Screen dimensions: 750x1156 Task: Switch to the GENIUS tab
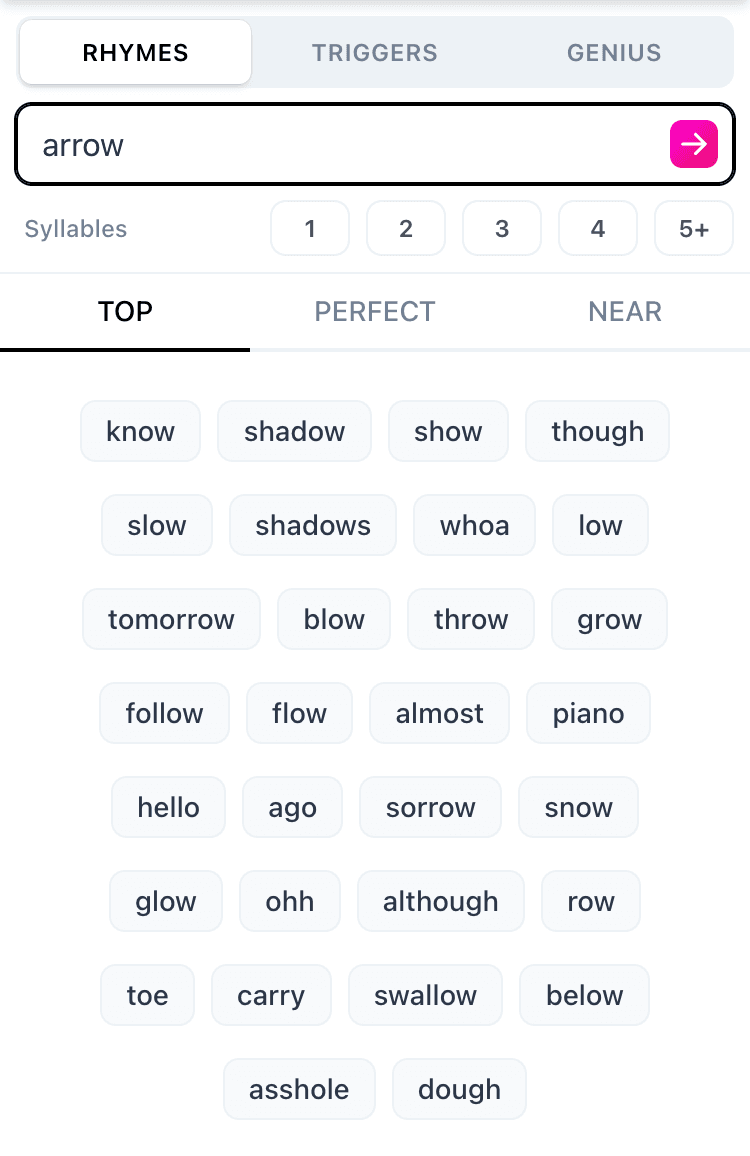tap(613, 52)
